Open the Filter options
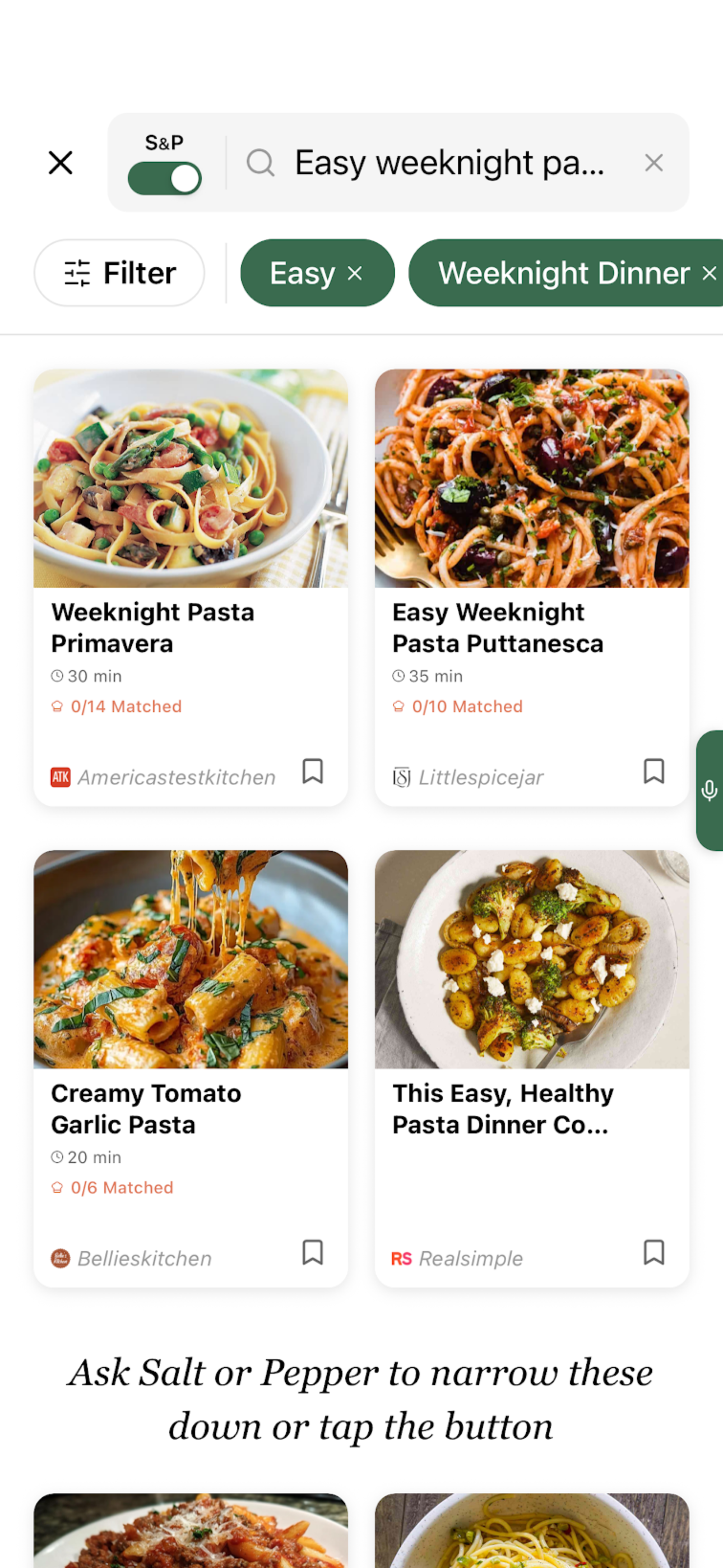The image size is (723, 1568). coord(119,272)
